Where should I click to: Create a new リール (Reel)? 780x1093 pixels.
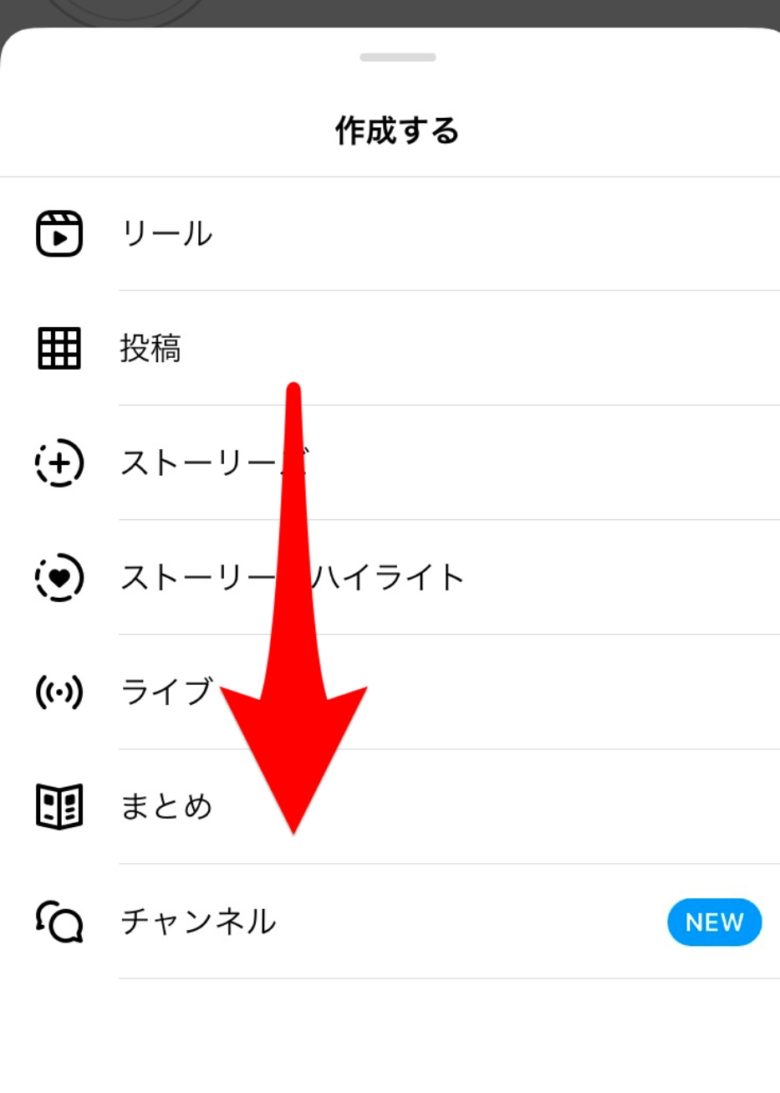(x=166, y=234)
